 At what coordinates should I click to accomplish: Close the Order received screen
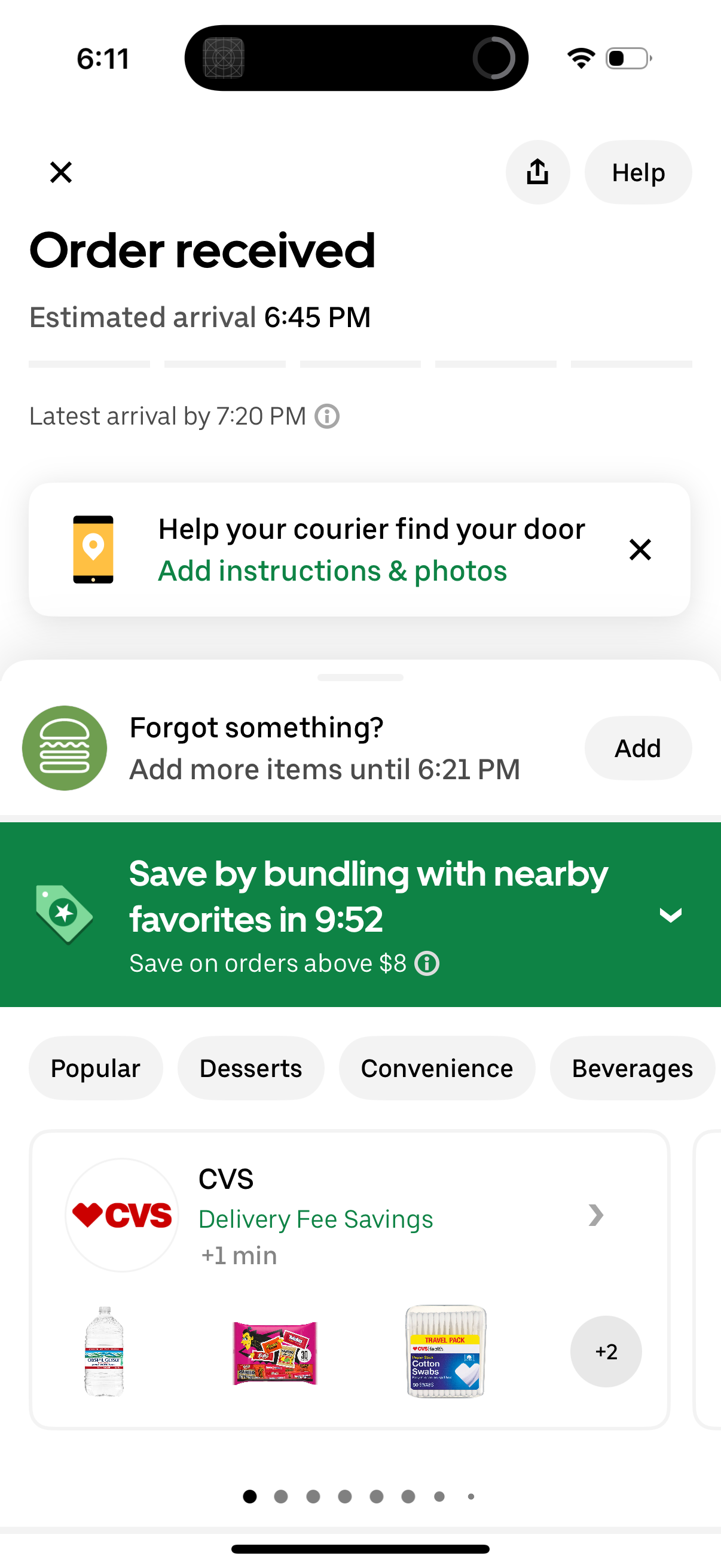(x=60, y=172)
